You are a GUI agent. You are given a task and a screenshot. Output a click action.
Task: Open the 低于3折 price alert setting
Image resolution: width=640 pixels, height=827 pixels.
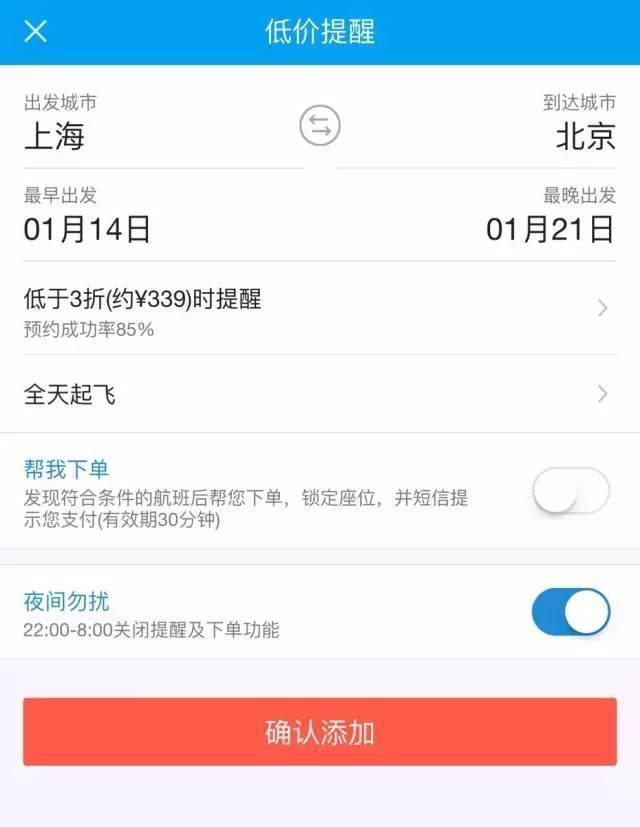pos(320,308)
